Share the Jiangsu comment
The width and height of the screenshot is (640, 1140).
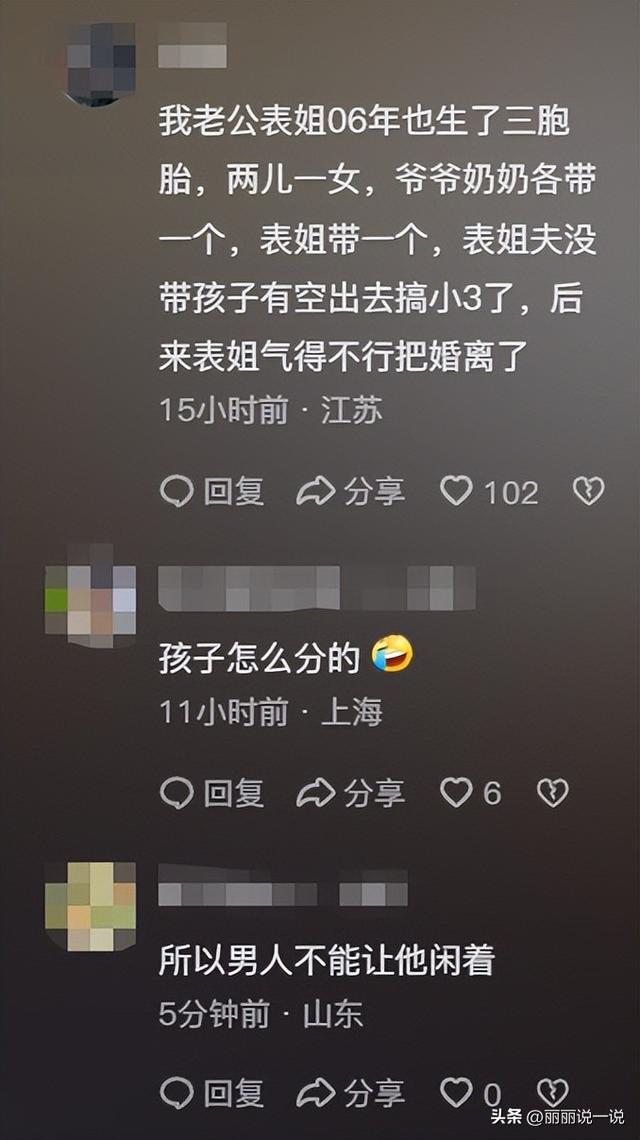pyautogui.click(x=351, y=491)
